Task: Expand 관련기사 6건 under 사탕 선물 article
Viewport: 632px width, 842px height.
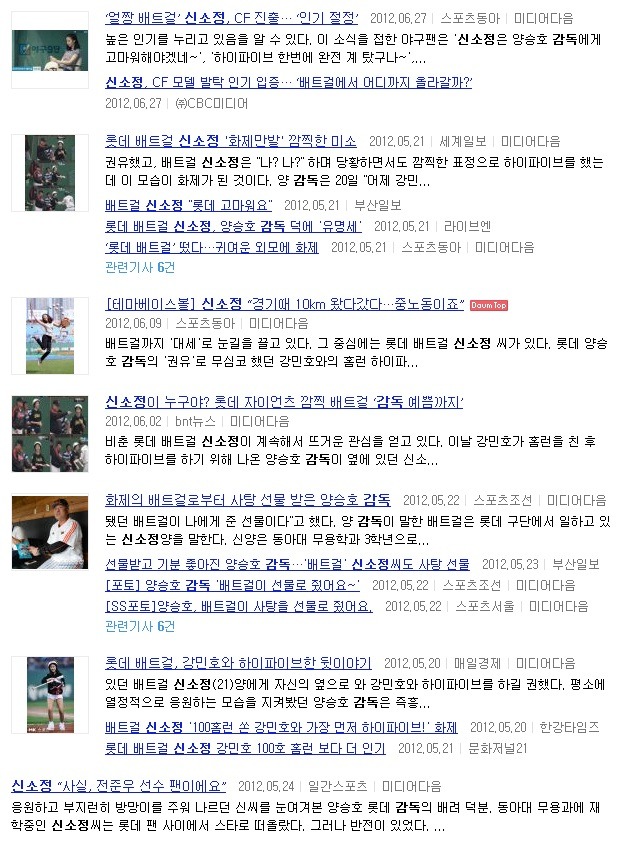Action: (x=140, y=627)
